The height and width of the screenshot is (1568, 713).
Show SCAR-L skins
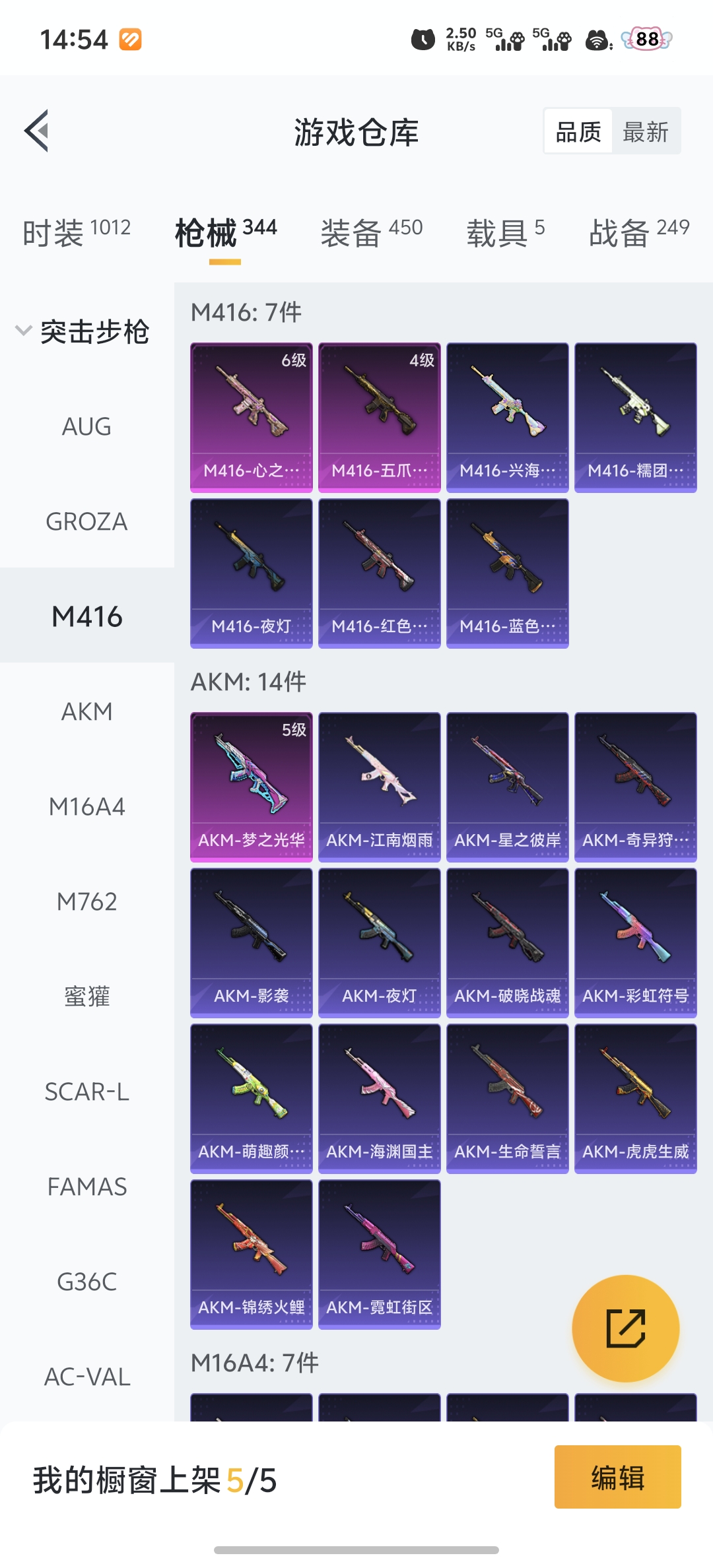pos(86,1092)
